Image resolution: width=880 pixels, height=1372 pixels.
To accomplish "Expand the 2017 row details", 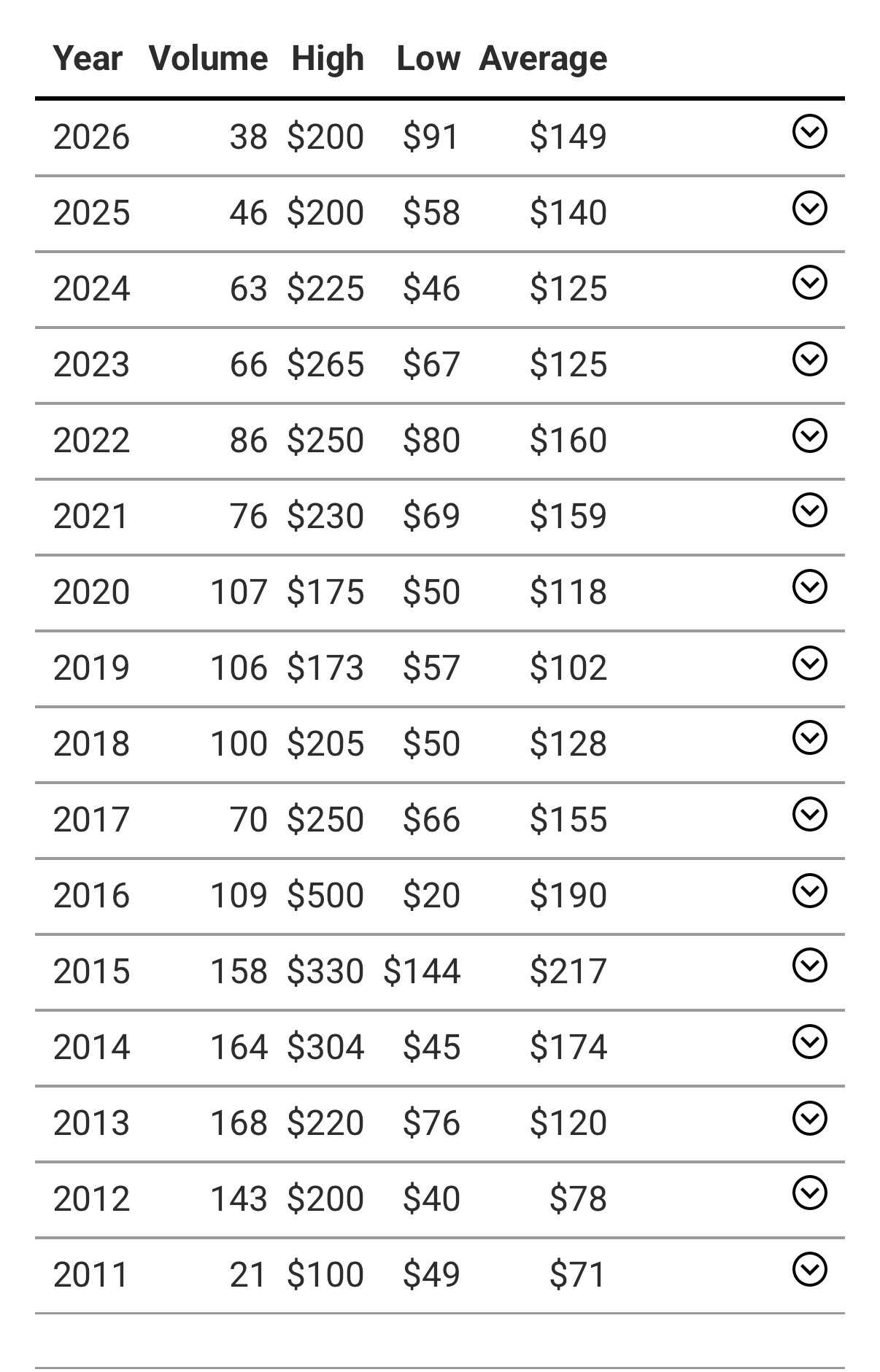I will pyautogui.click(x=809, y=814).
